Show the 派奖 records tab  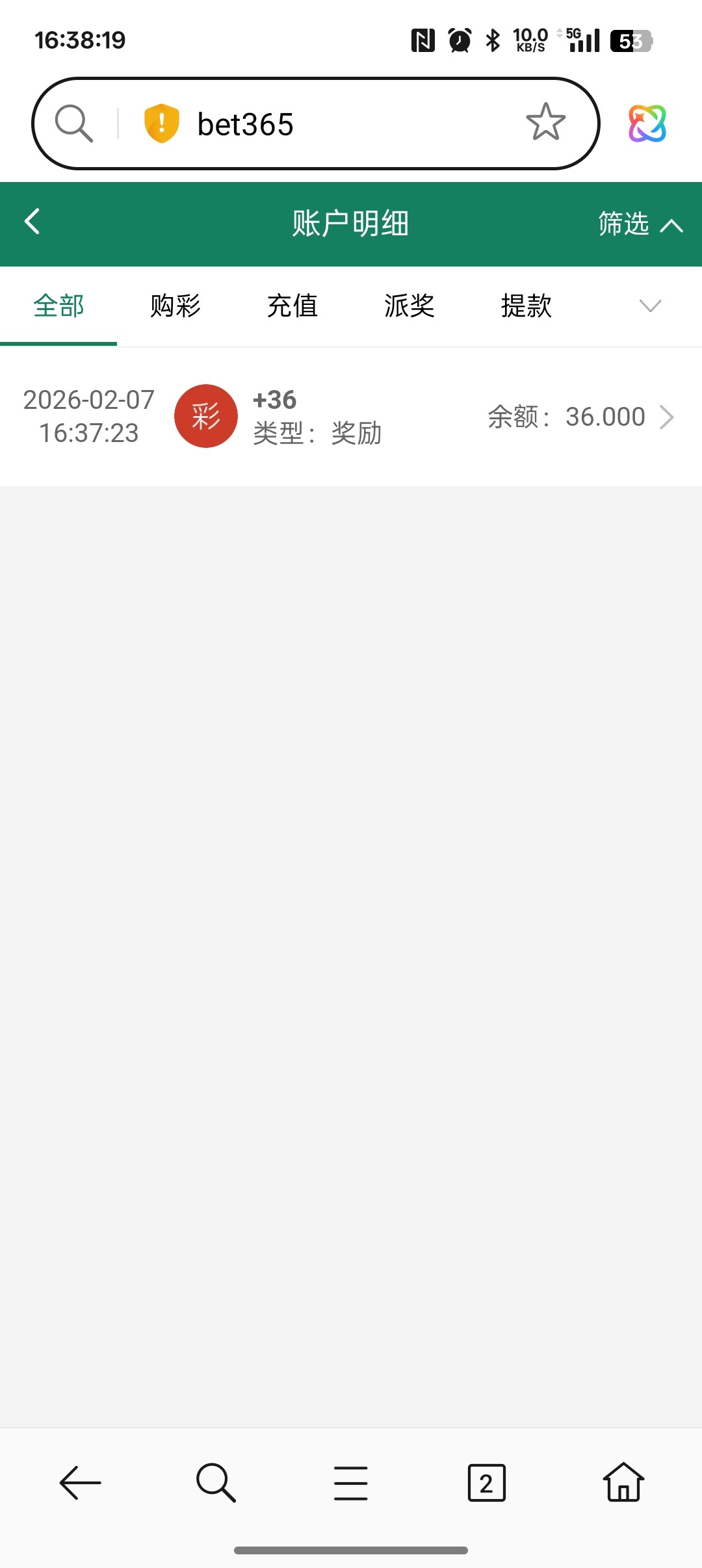pos(409,306)
